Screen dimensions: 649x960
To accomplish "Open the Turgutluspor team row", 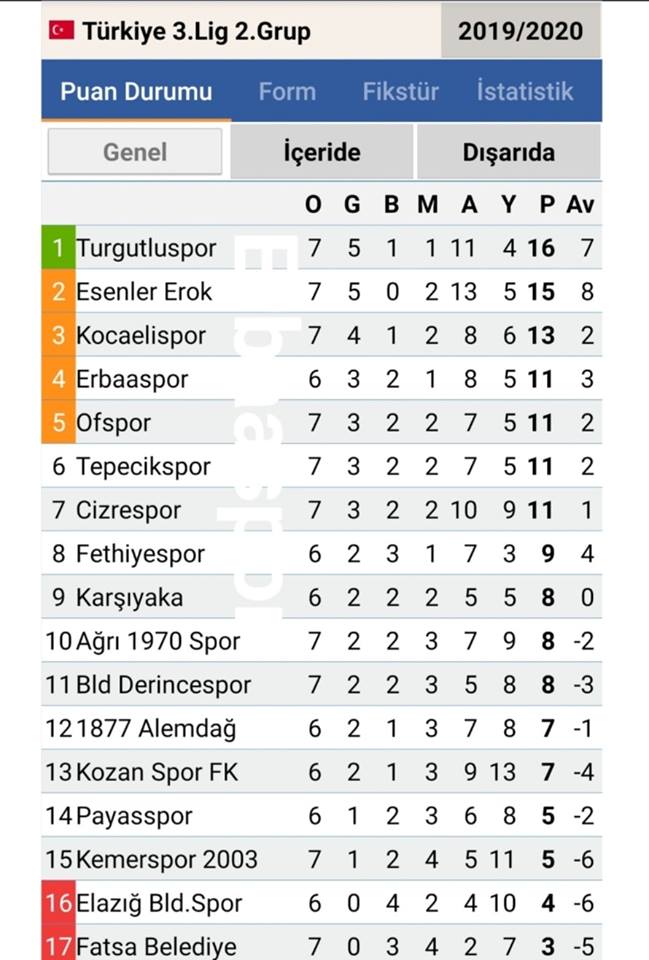I will [x=146, y=247].
